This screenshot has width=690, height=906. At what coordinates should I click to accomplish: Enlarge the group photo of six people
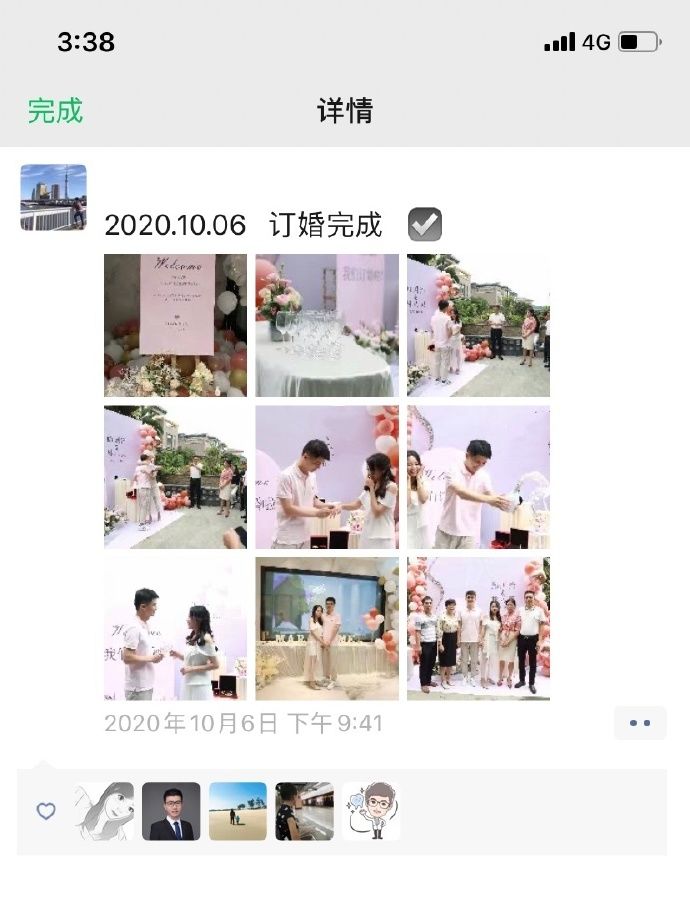478,629
